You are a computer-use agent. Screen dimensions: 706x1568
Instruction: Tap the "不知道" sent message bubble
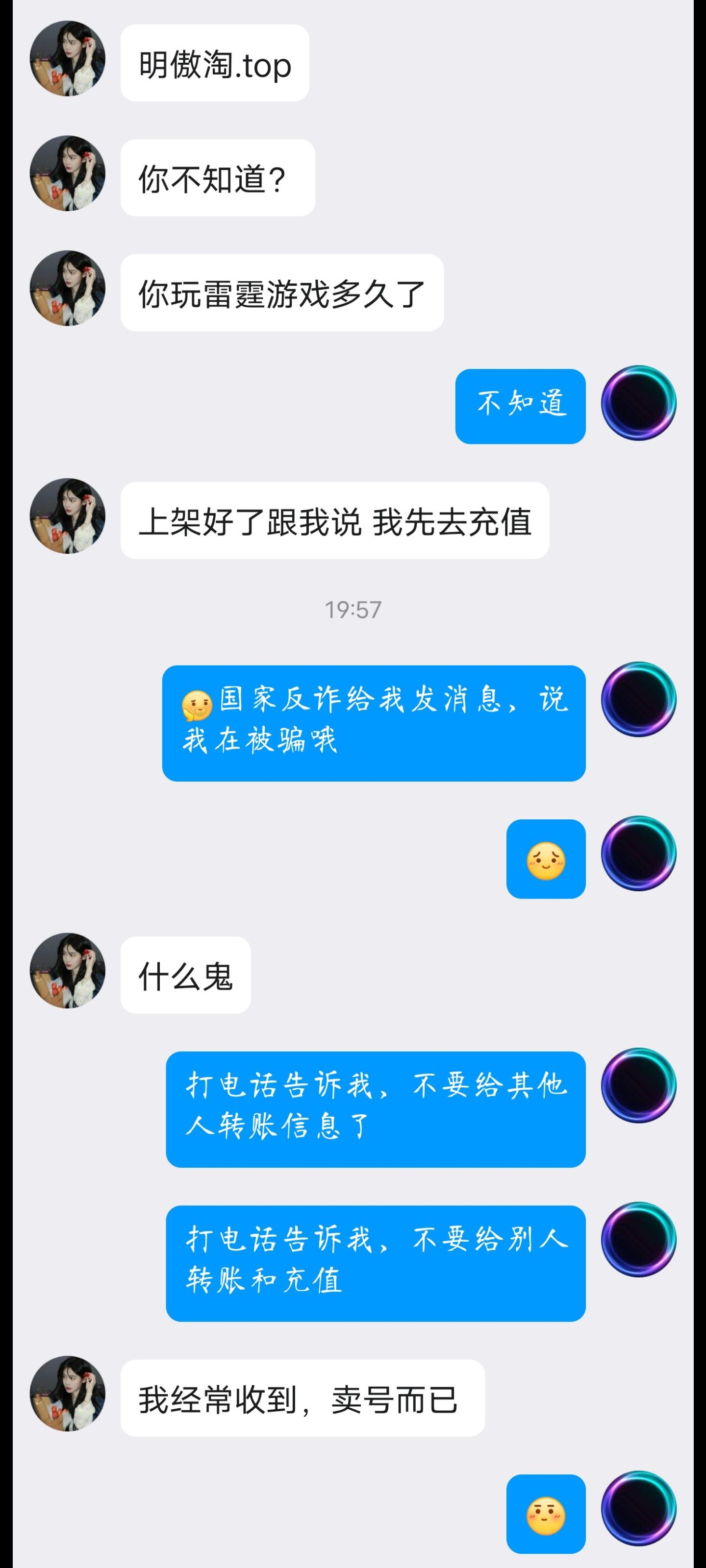pos(521,405)
